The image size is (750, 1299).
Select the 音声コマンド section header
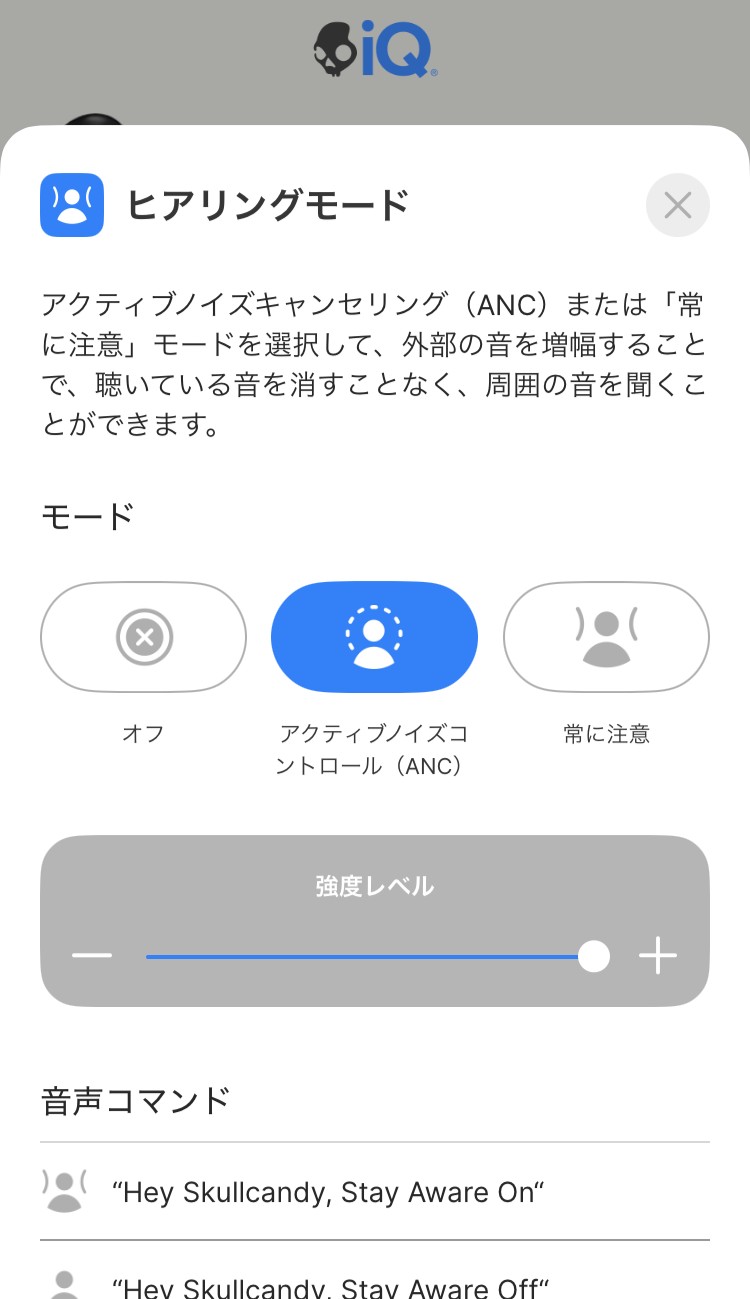pos(133,1100)
